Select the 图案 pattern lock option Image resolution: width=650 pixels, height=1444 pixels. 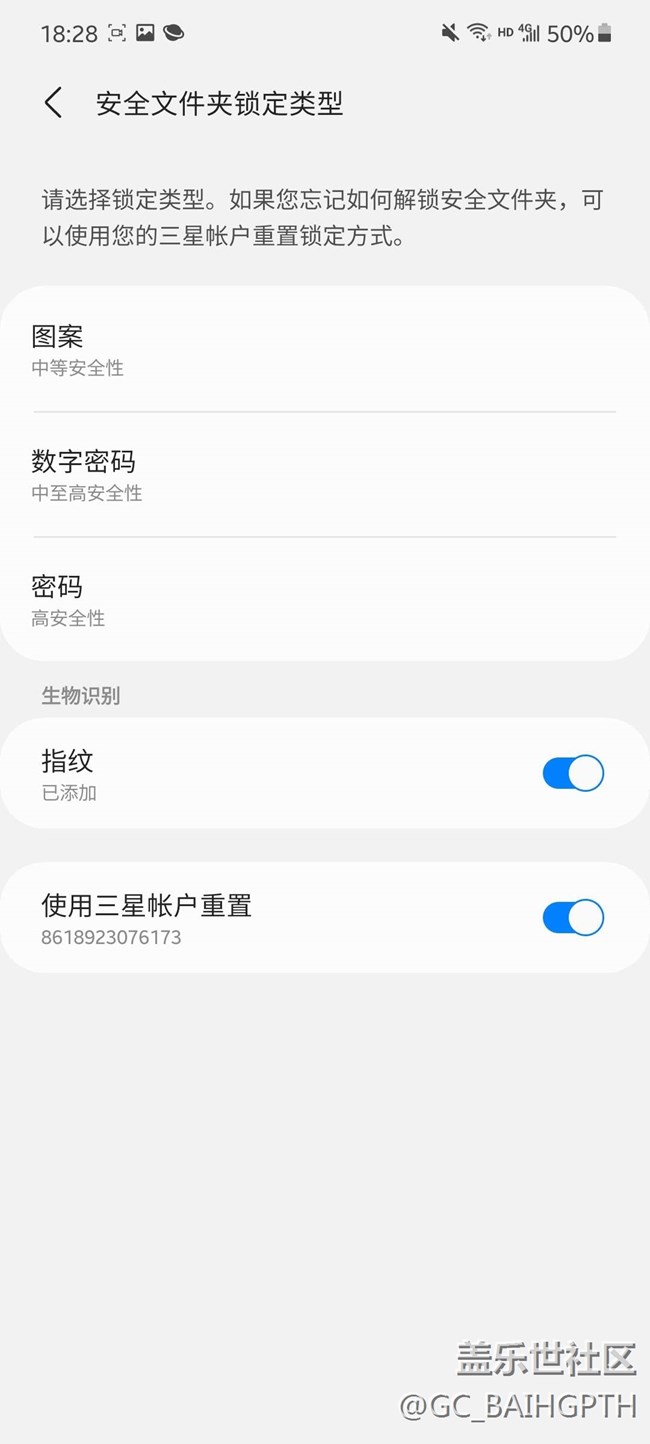click(325, 349)
